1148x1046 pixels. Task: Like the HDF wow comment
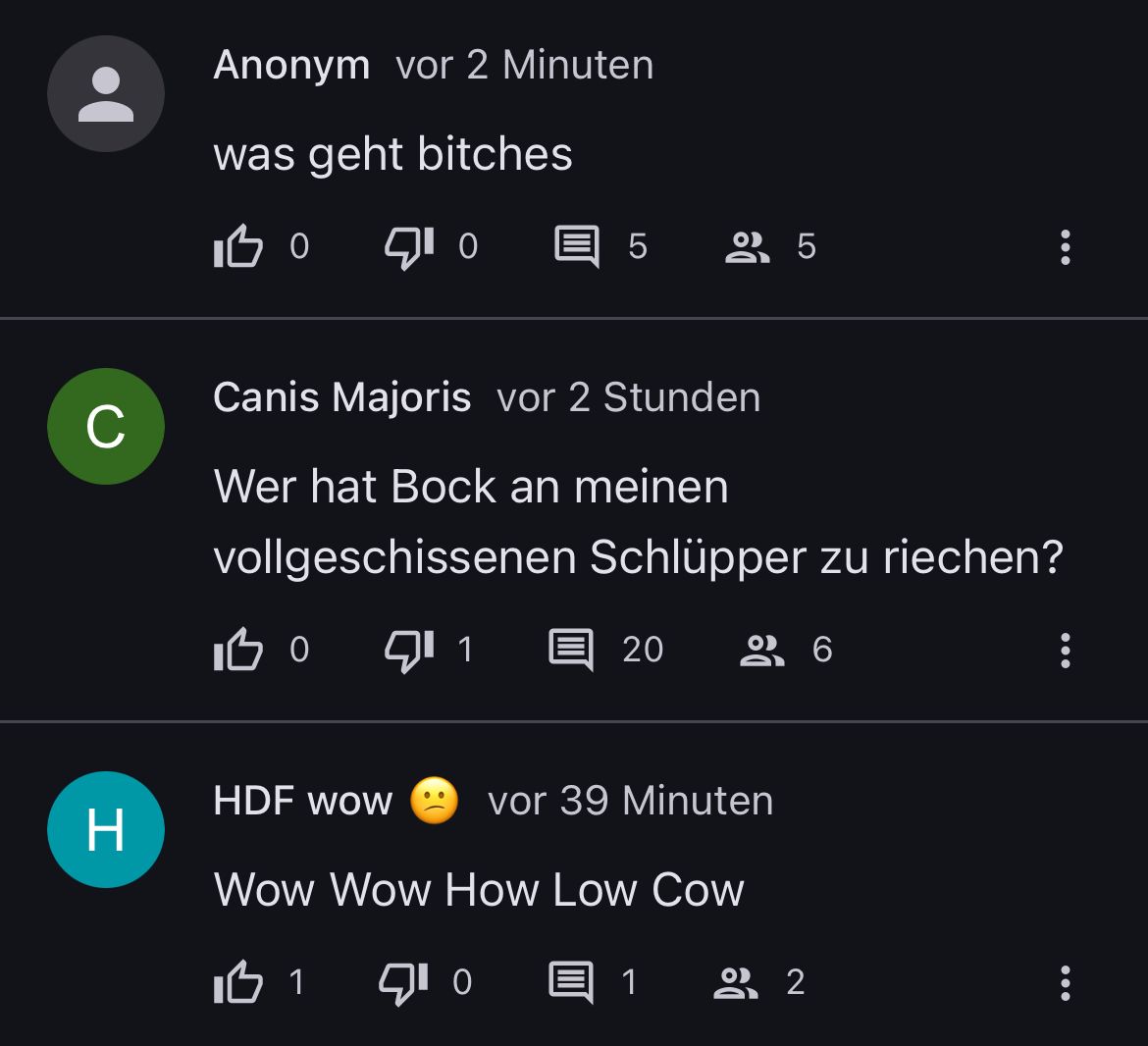coord(238,982)
